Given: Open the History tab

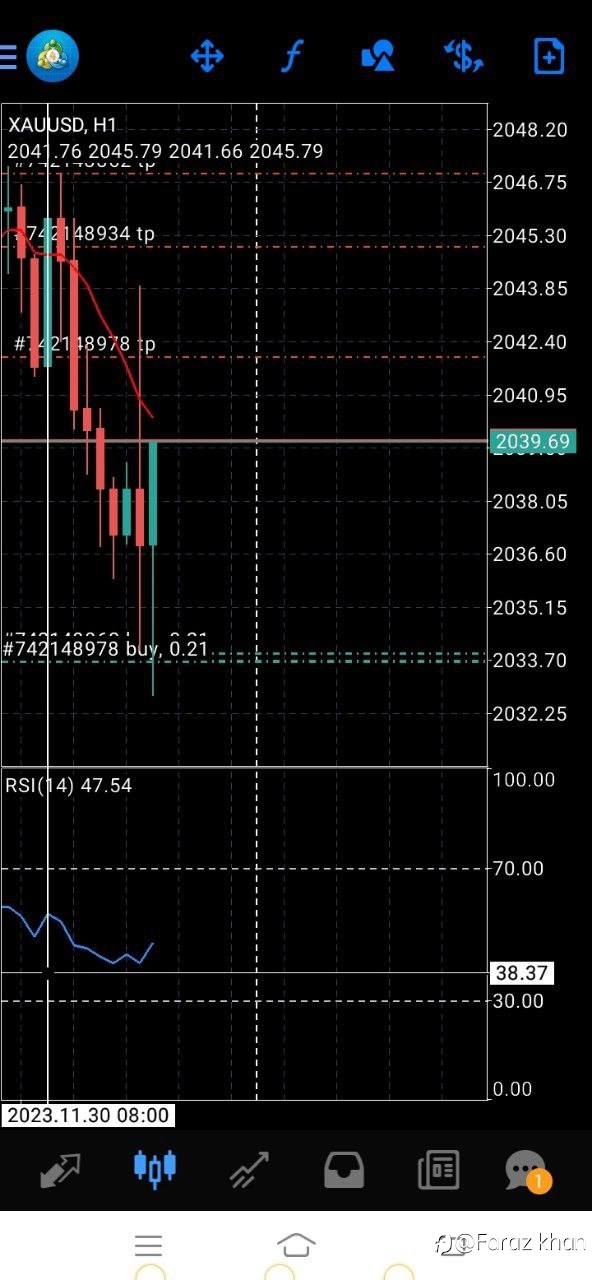Looking at the screenshot, I should 344,1169.
